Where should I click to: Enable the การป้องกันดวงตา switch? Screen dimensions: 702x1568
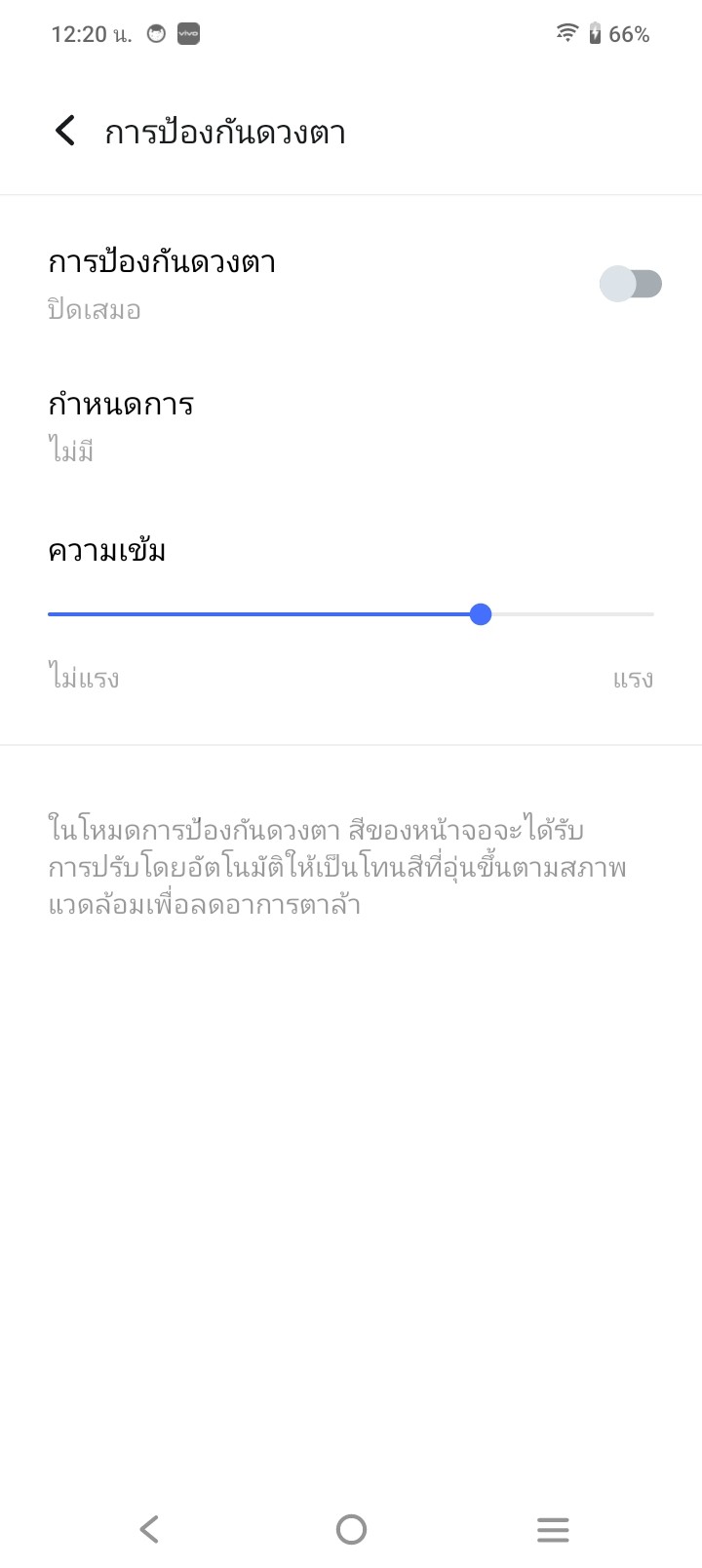(x=630, y=284)
